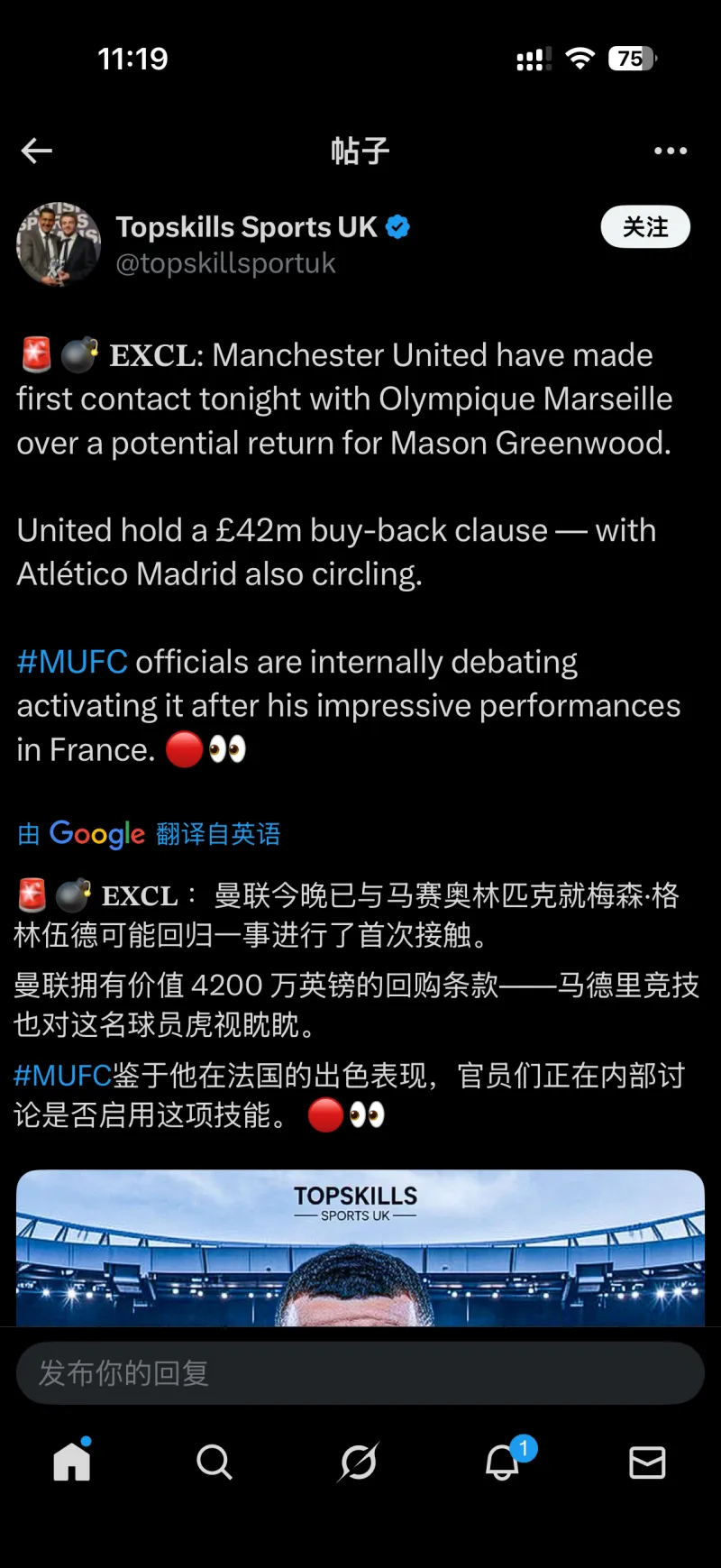Open the Grok tab

pyautogui.click(x=358, y=1462)
